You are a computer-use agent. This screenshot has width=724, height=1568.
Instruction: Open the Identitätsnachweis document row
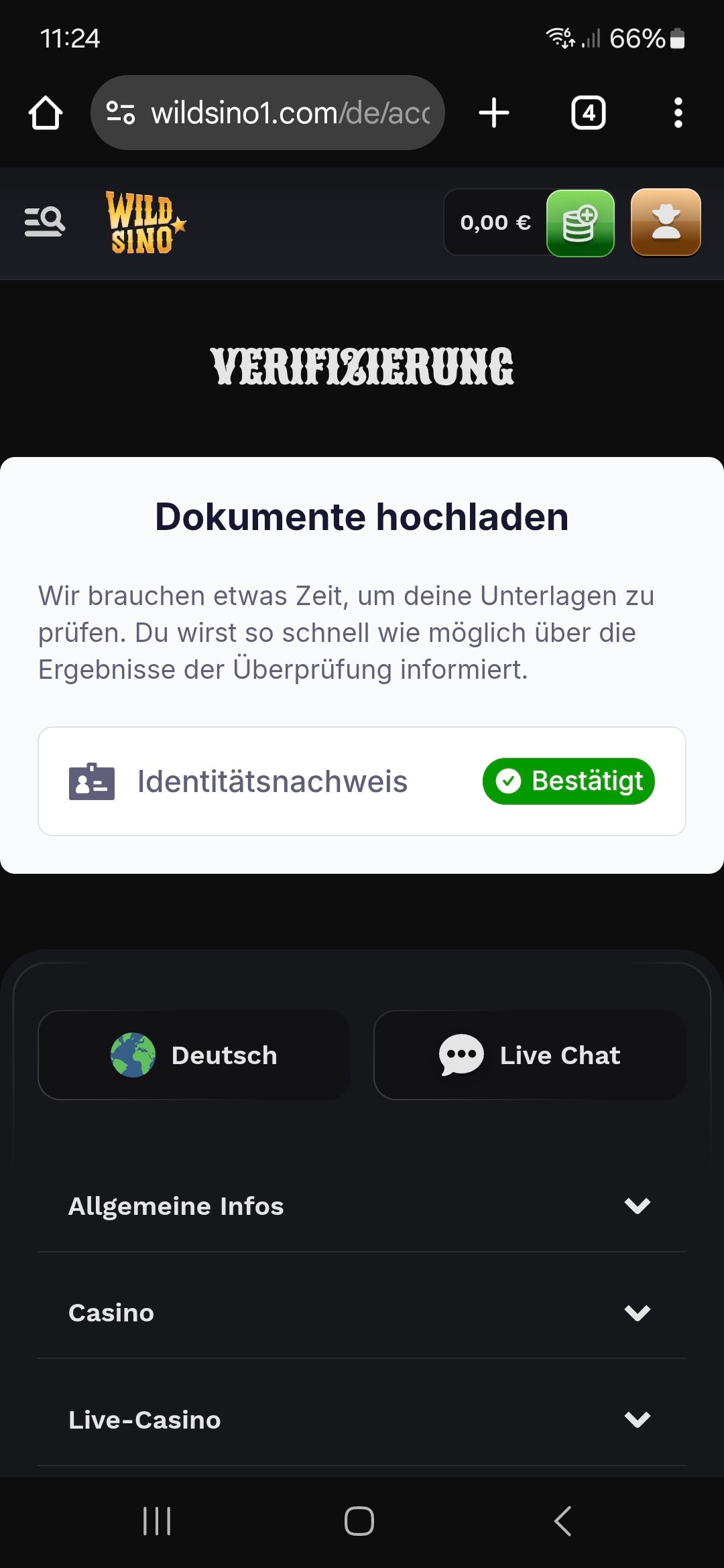pyautogui.click(x=362, y=781)
